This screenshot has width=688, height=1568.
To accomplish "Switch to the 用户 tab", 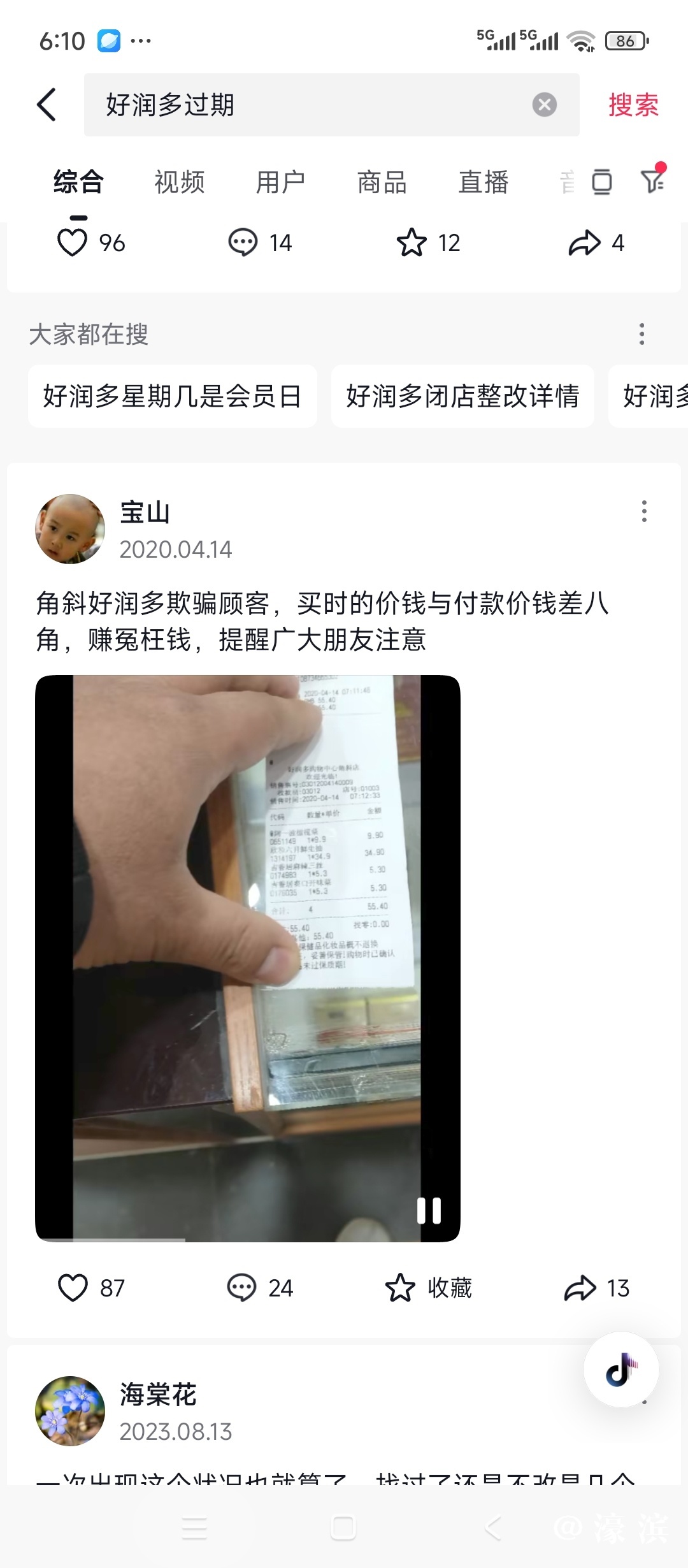I will click(280, 182).
